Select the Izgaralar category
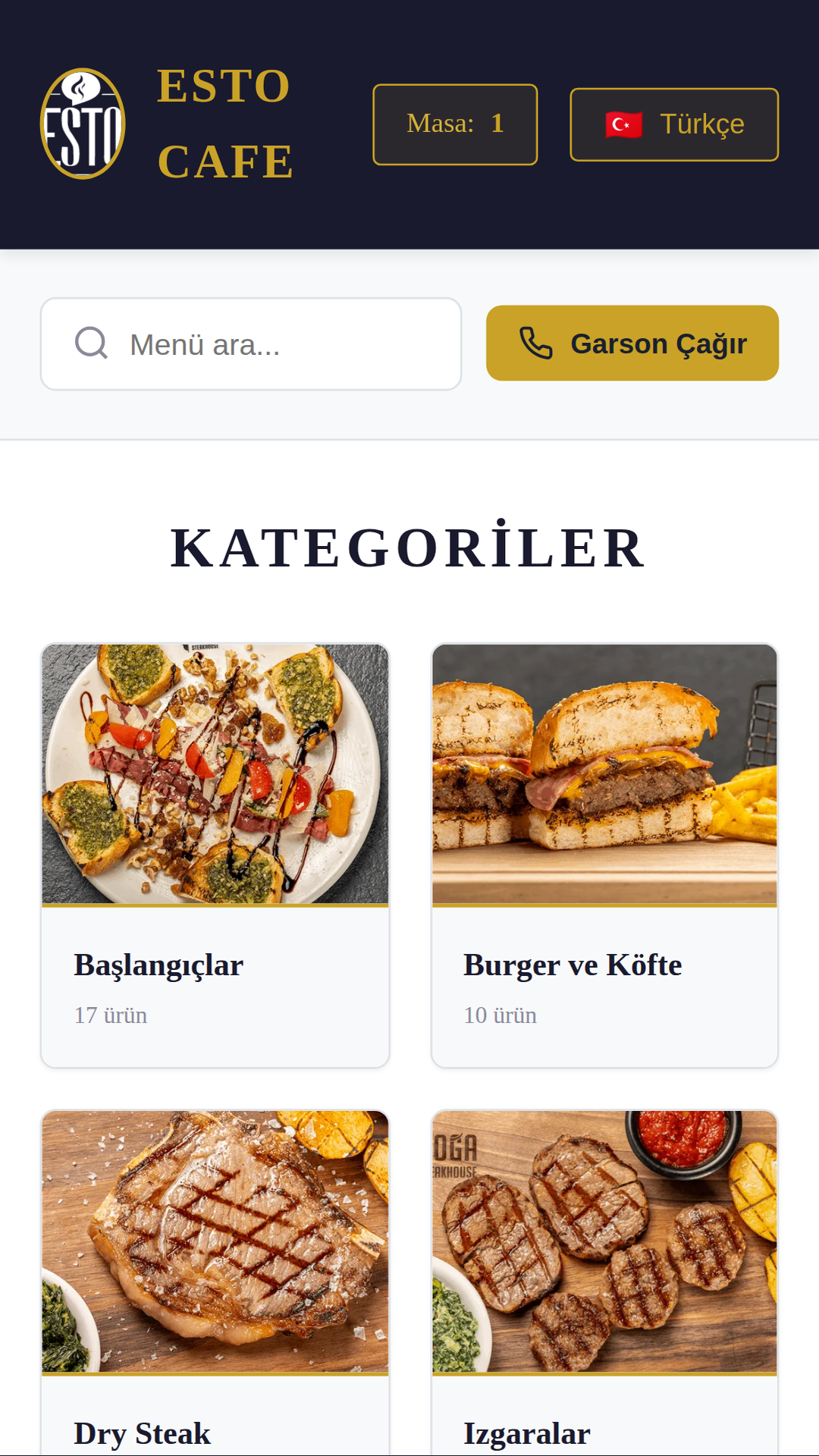819x1456 pixels. (604, 1432)
